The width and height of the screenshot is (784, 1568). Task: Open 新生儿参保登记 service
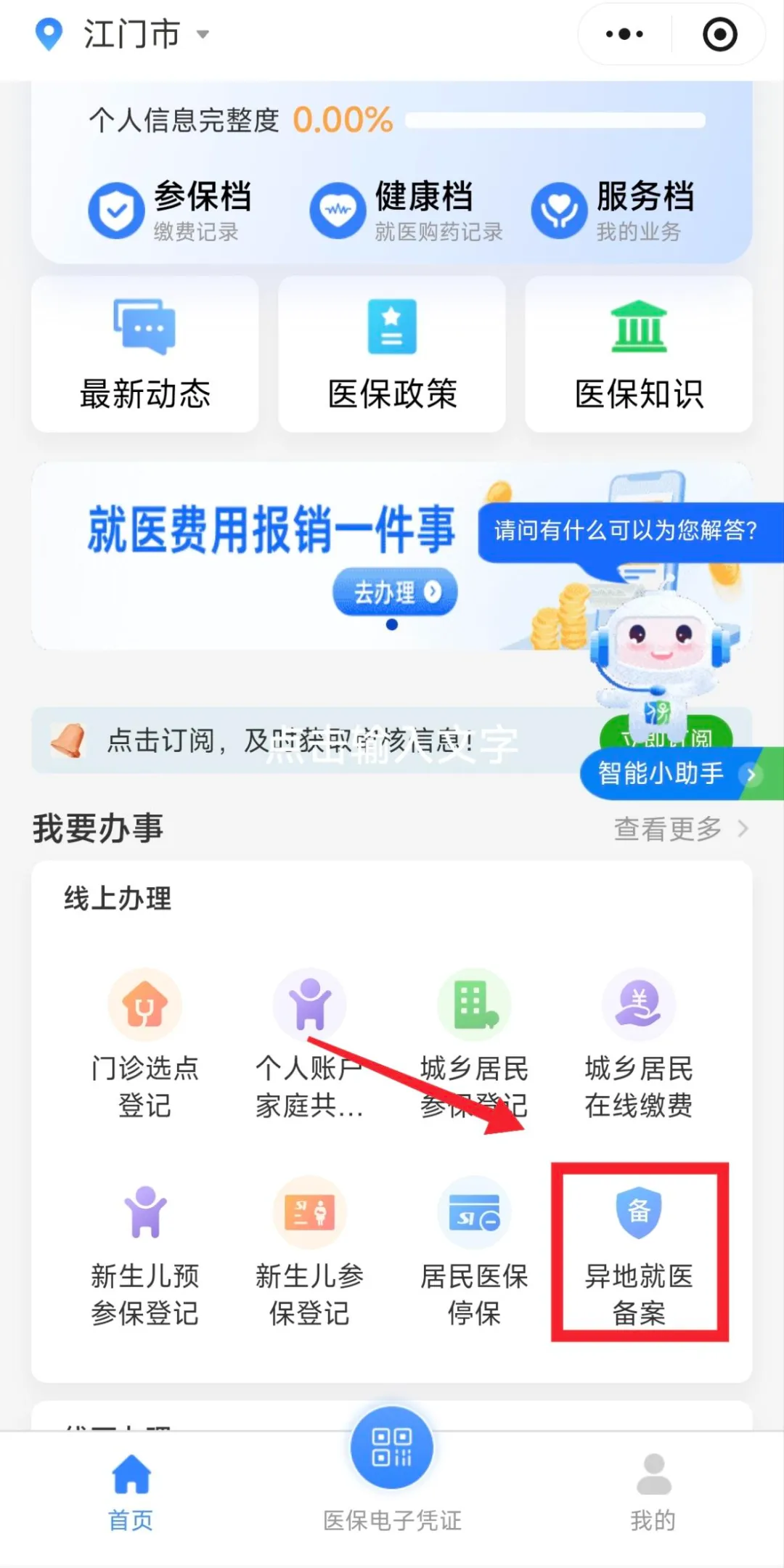pyautogui.click(x=310, y=1254)
